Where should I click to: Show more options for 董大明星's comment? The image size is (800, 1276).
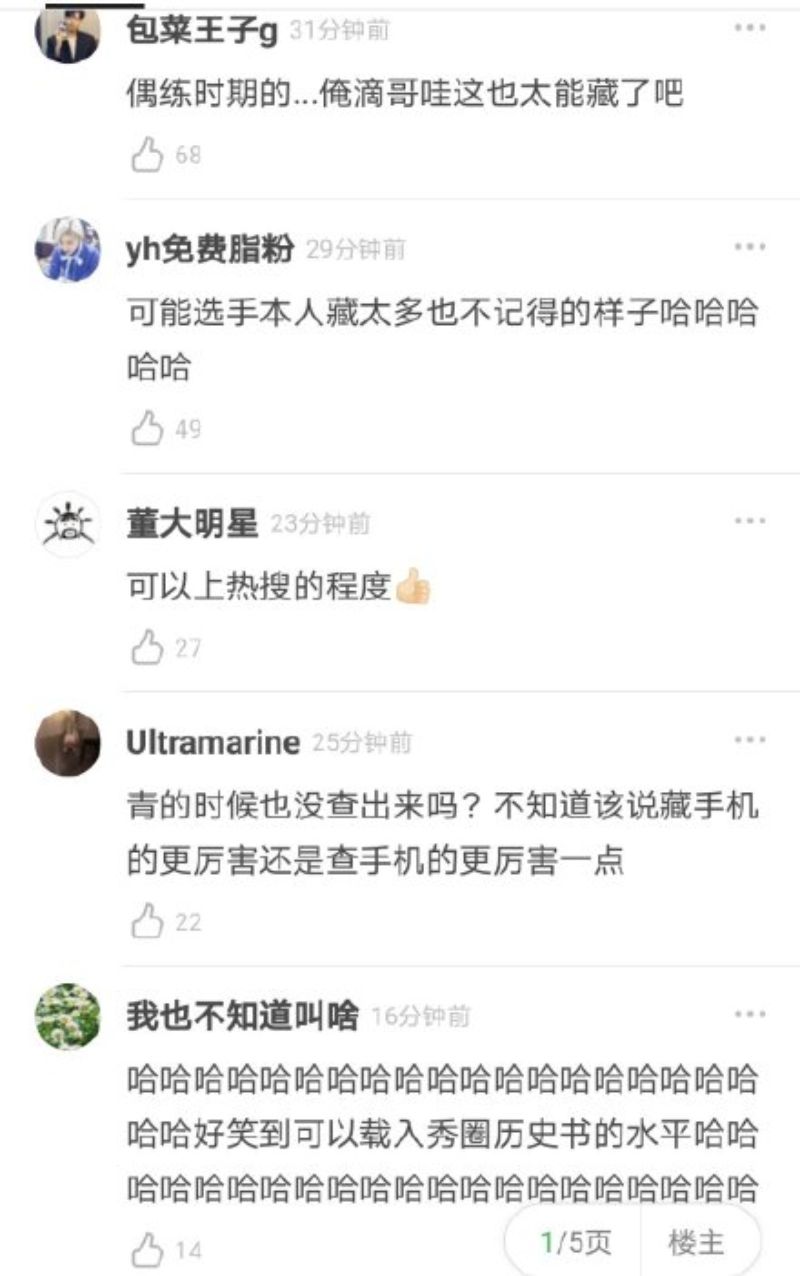click(749, 521)
